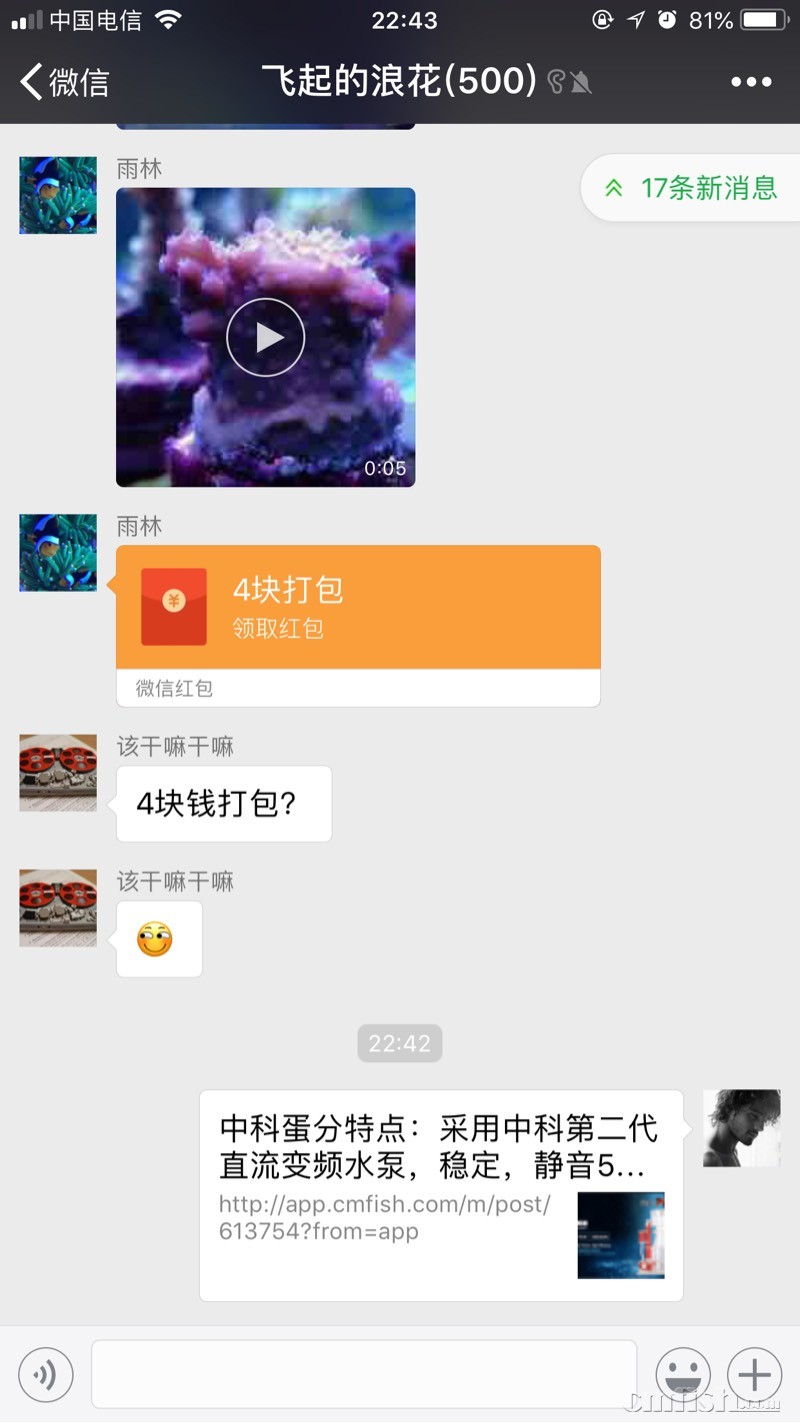Open the 中科蛋分特点 shared link card
The width and height of the screenshot is (800, 1423).
pyautogui.click(x=440, y=1194)
